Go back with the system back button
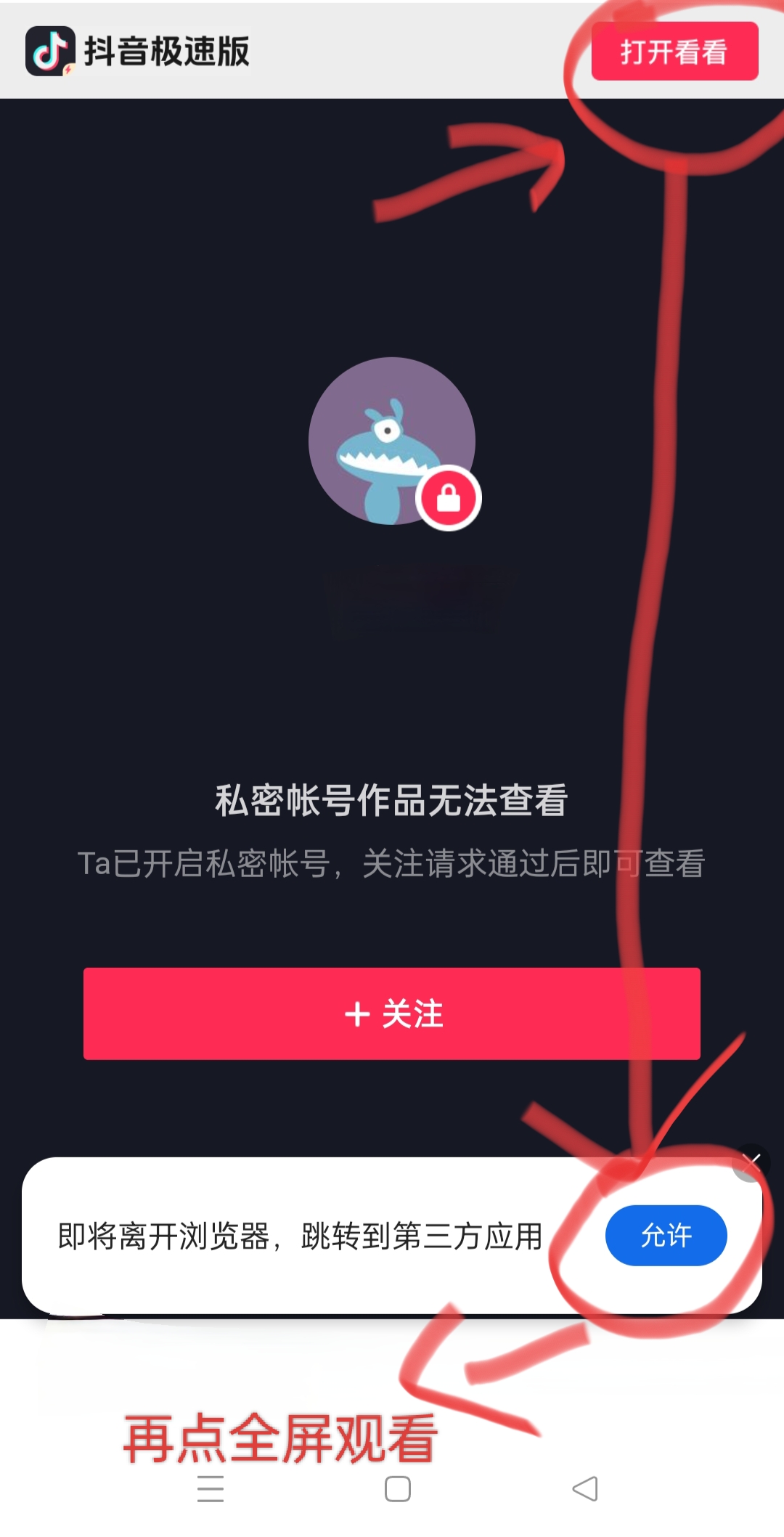Image resolution: width=784 pixels, height=1537 pixels. (x=585, y=1489)
